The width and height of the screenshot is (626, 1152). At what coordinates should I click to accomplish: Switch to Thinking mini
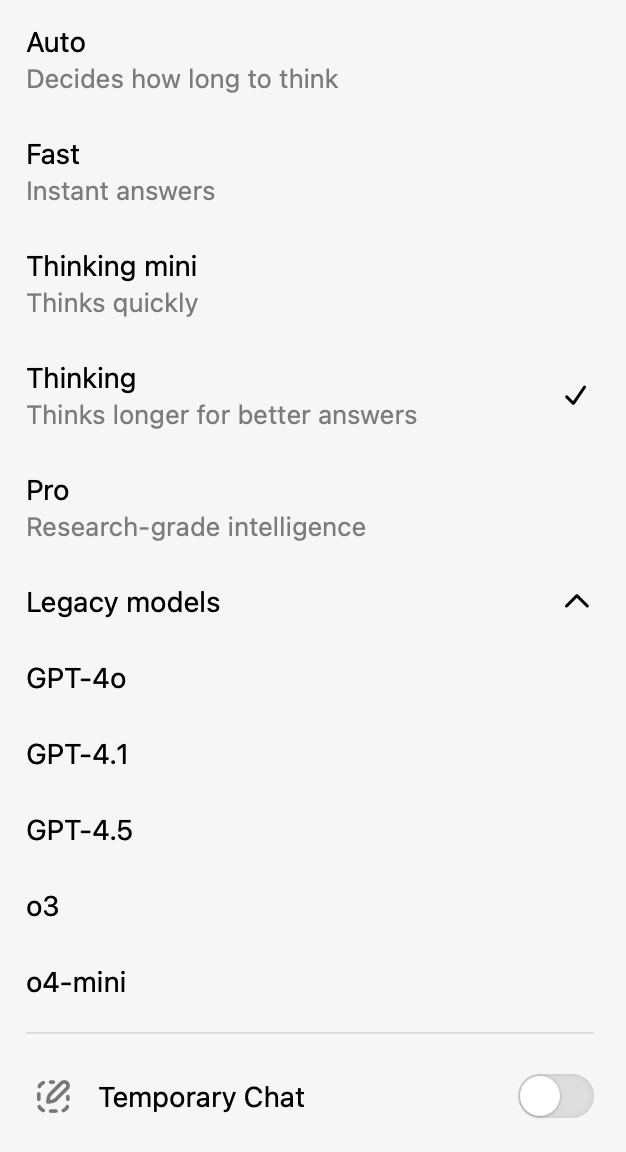coord(112,284)
